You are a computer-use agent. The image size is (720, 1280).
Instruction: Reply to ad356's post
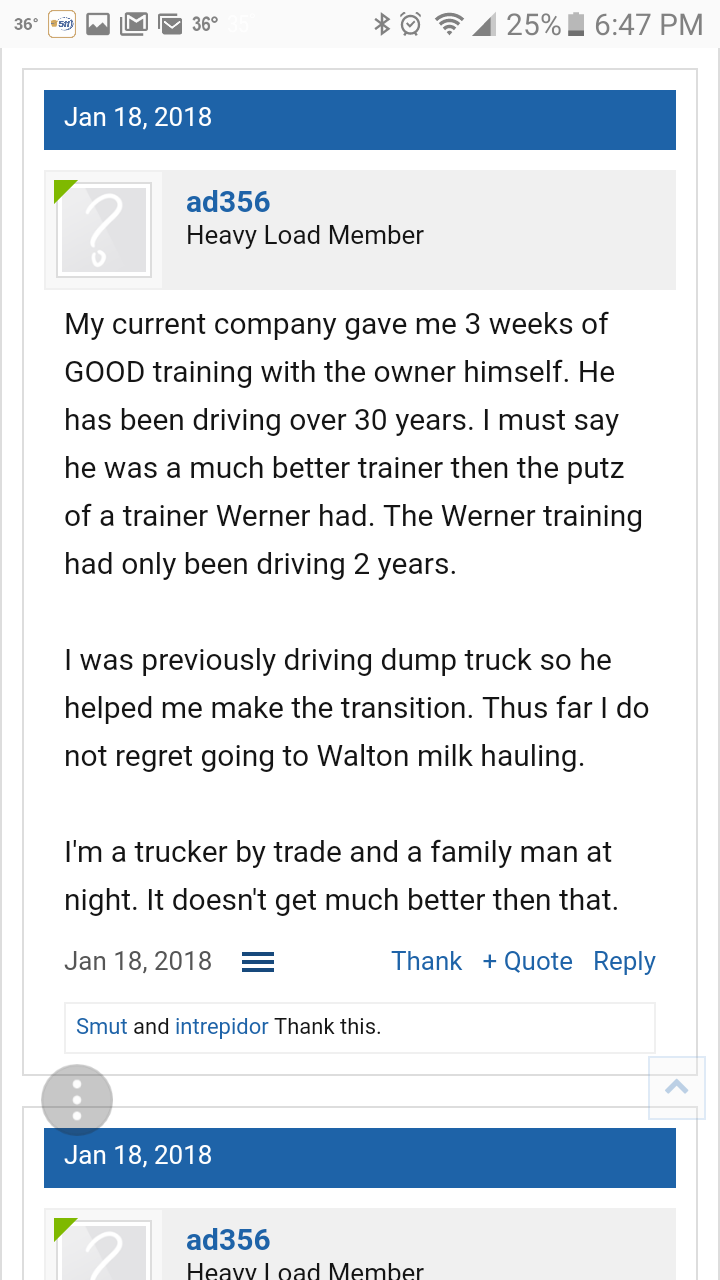coord(624,961)
